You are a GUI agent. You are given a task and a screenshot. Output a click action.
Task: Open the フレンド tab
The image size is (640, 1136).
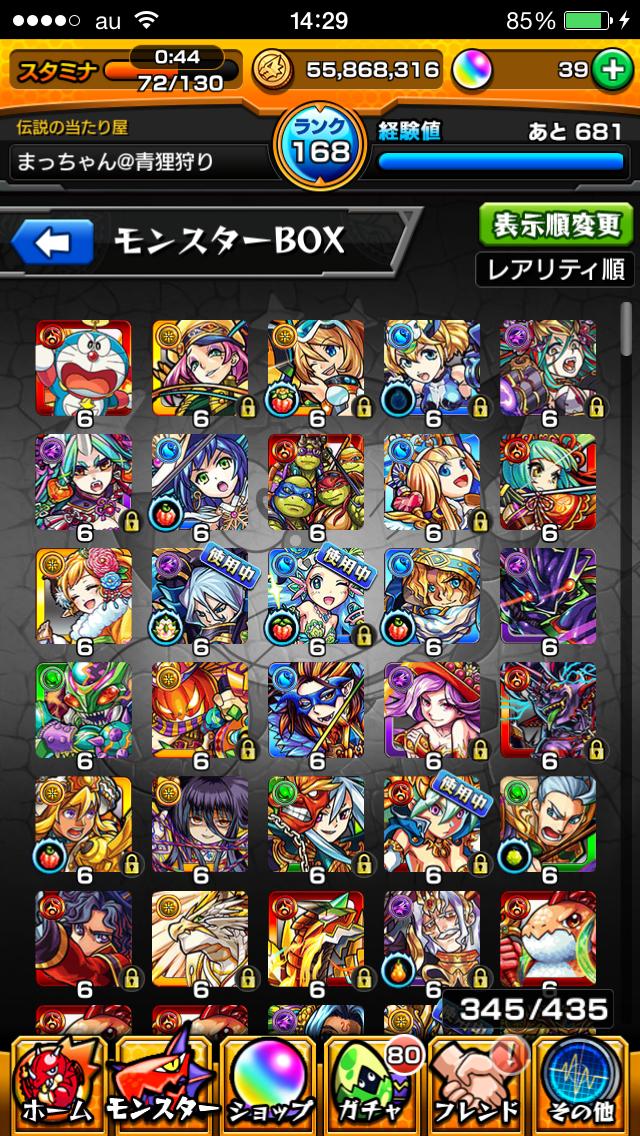[480, 1088]
